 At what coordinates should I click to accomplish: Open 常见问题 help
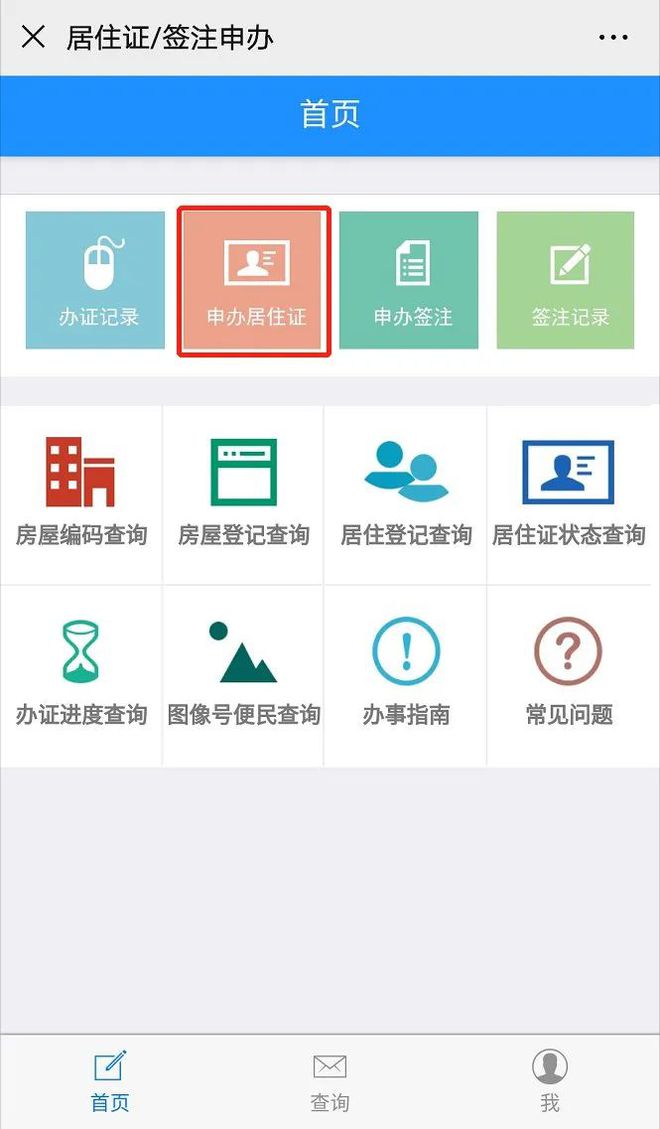[x=568, y=675]
